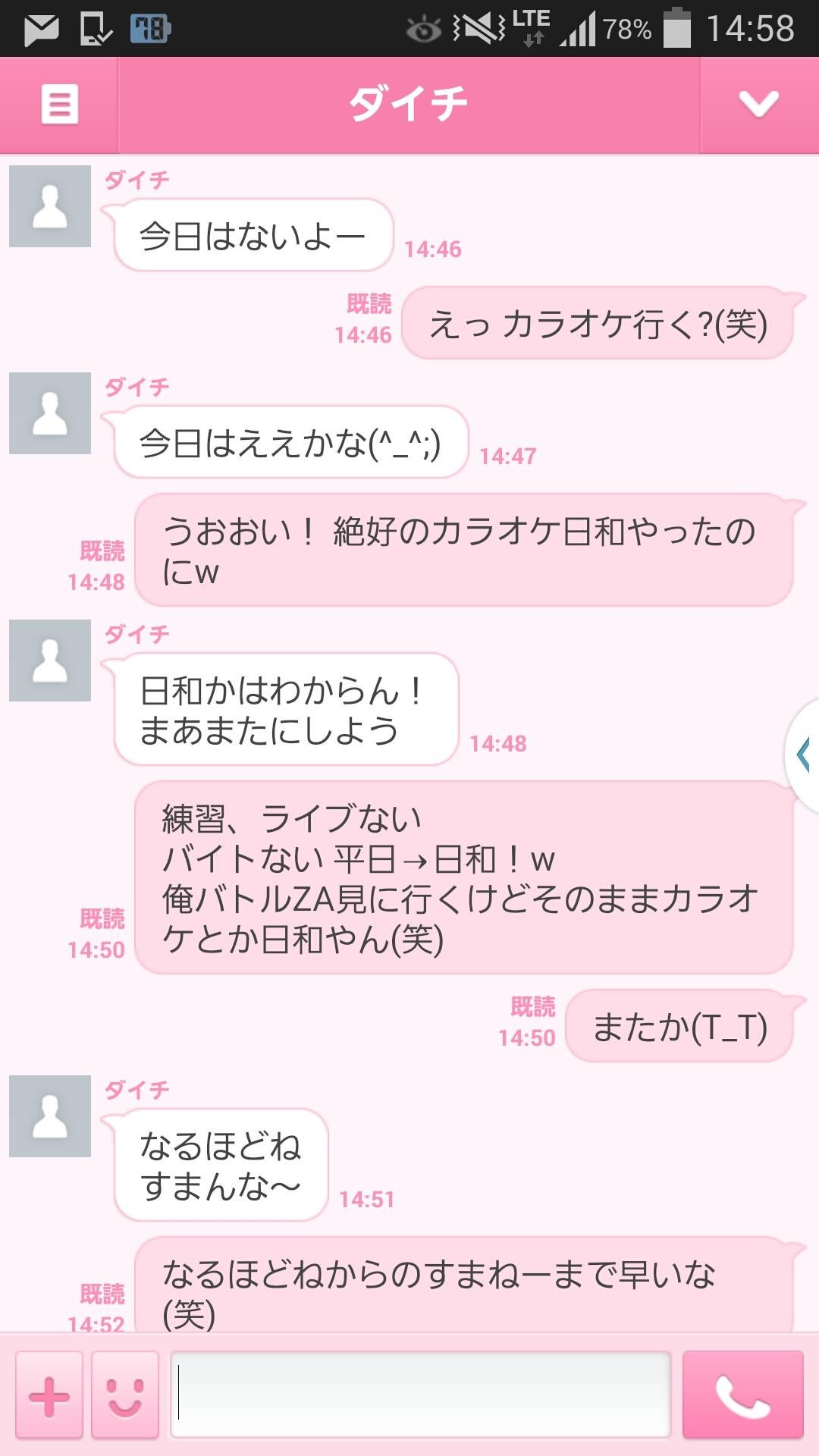Tap the えっ カラオケ行く? message bubble
This screenshot has height=1456, width=819.
coord(599,325)
